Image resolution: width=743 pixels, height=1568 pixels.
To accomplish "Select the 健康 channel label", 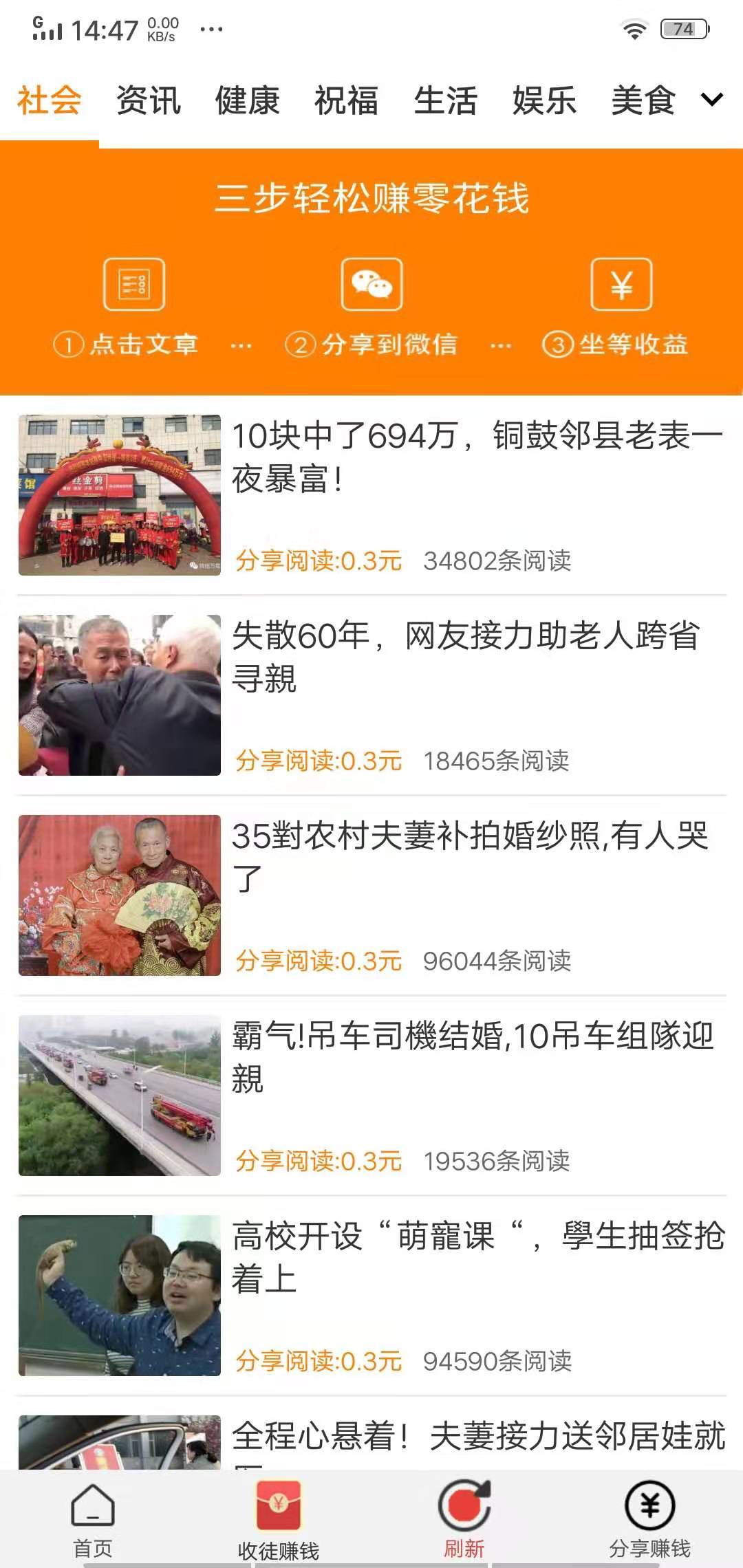I will (248, 102).
